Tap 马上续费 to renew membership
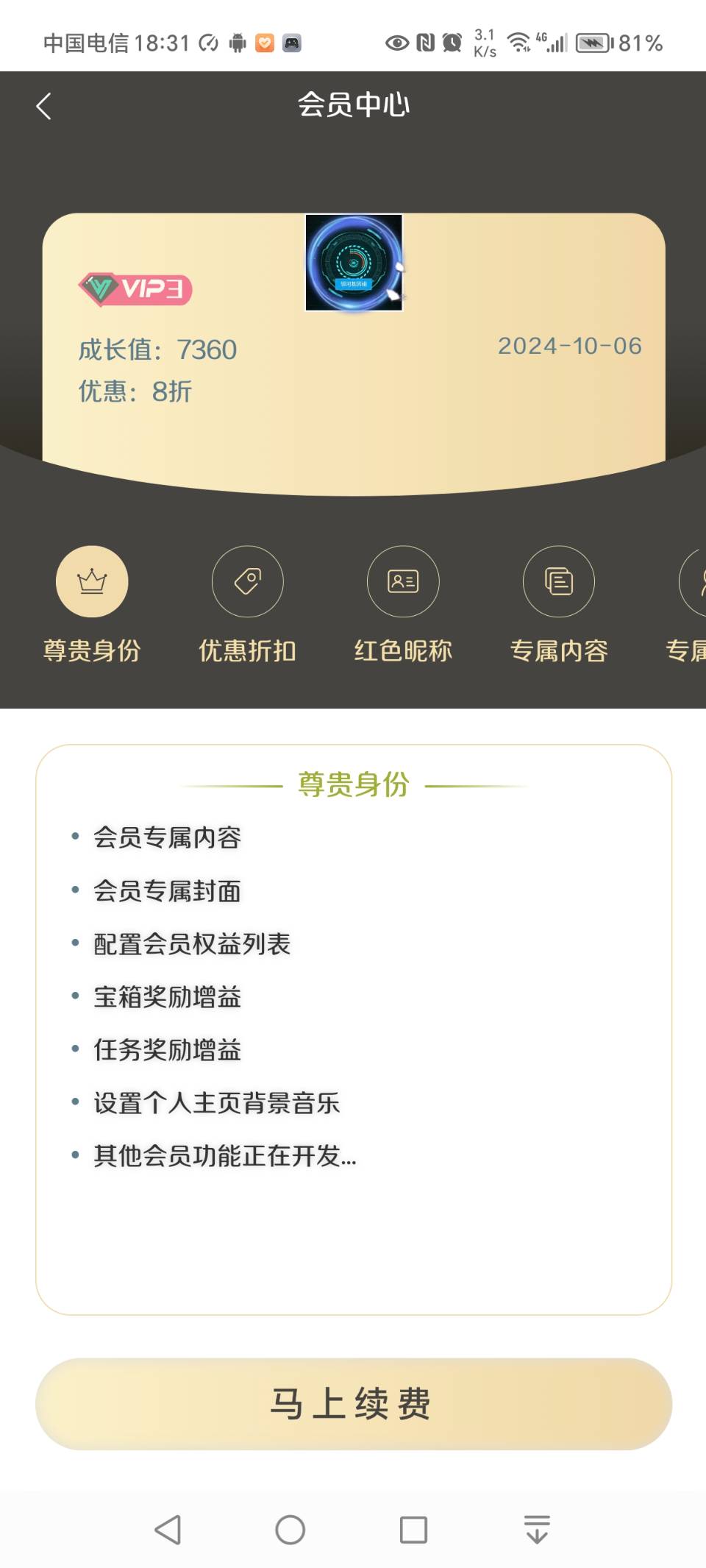Image resolution: width=706 pixels, height=1568 pixels. 353,1404
